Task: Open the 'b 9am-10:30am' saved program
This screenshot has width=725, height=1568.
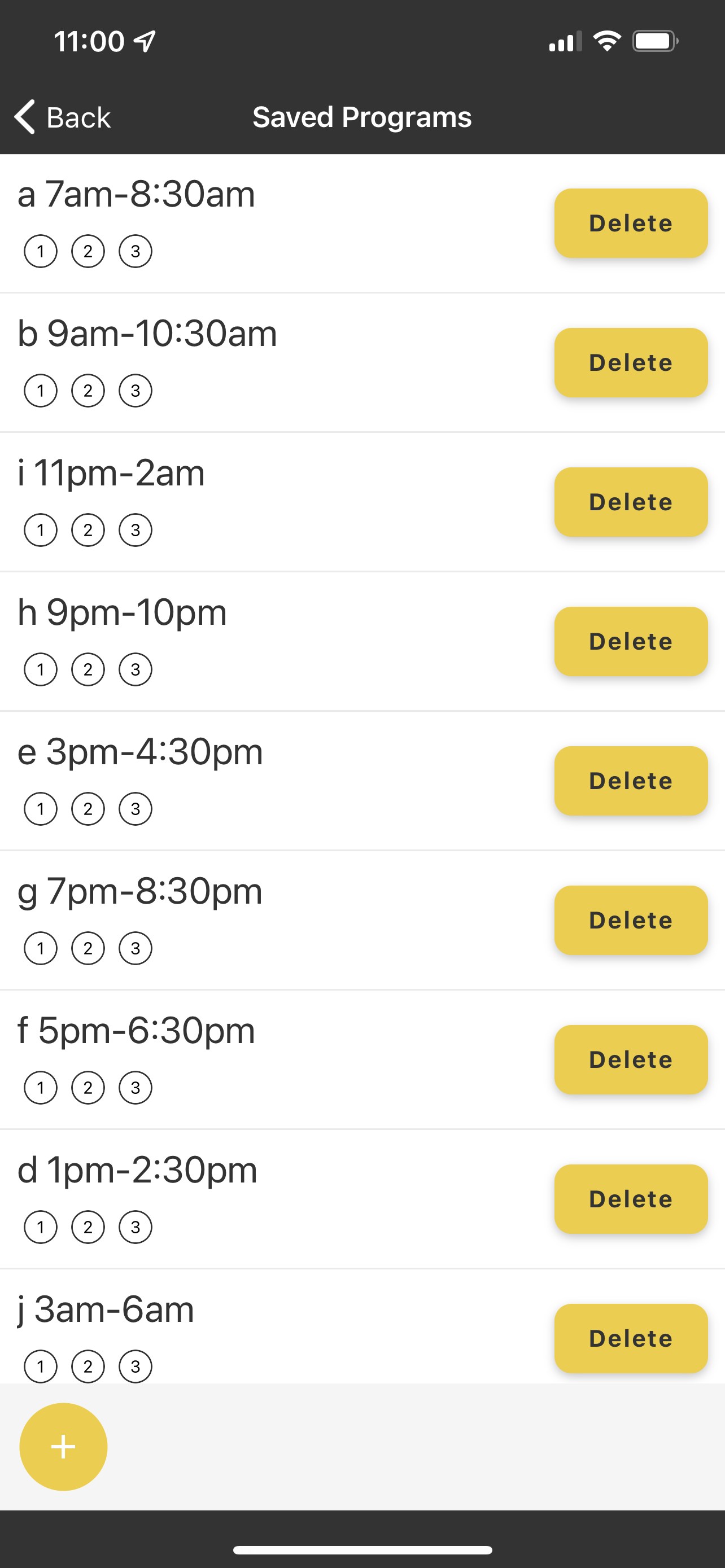Action: 274,363
